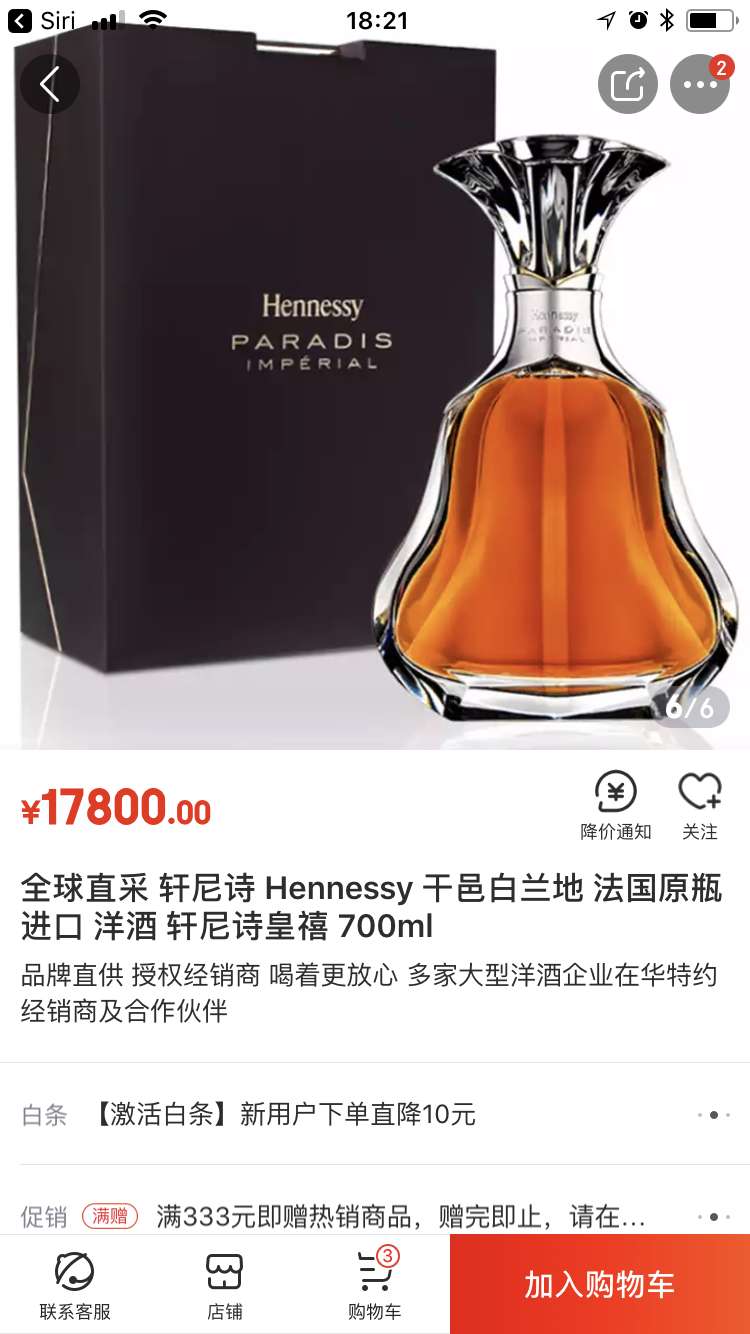Screen dimensions: 750x1334
Task: Add item to cart (加入购物车)
Action: (x=600, y=1285)
